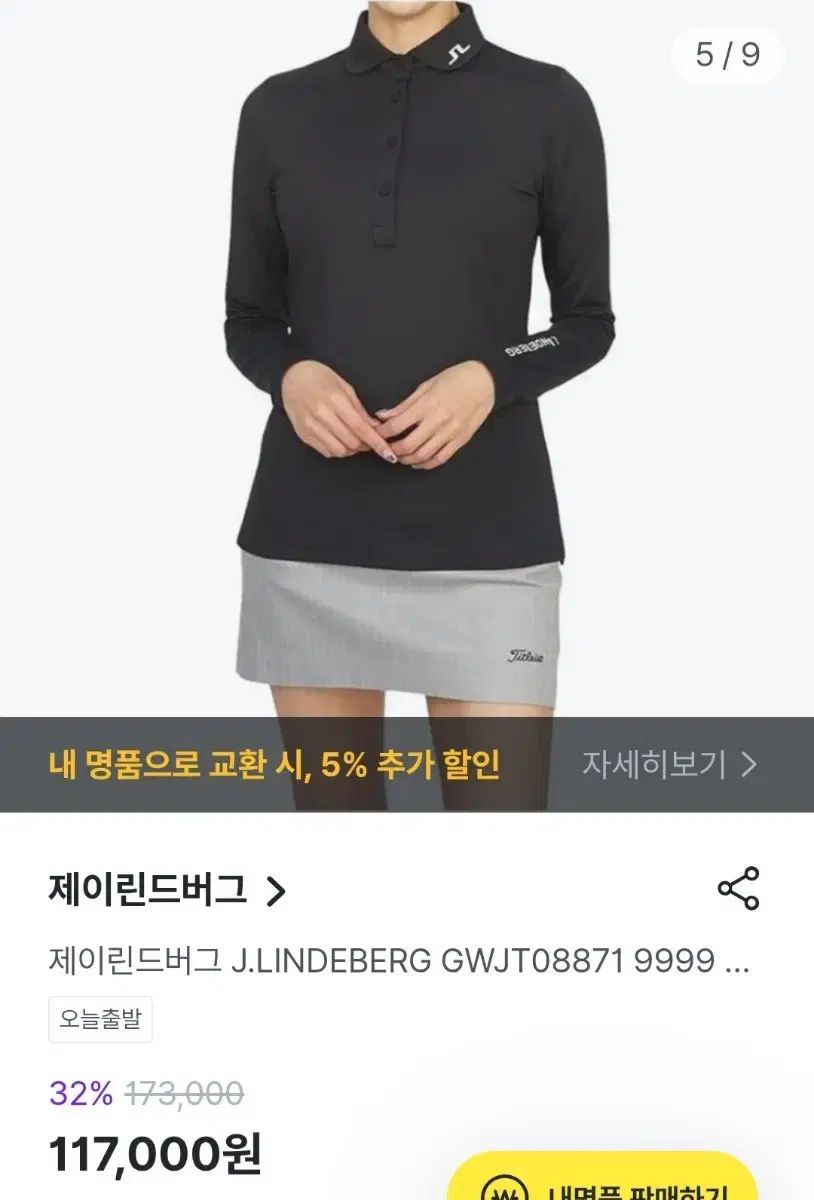This screenshot has height=1200, width=814.
Task: Open the J.LINDEBERG GWJT08871 product title
Action: [x=400, y=963]
